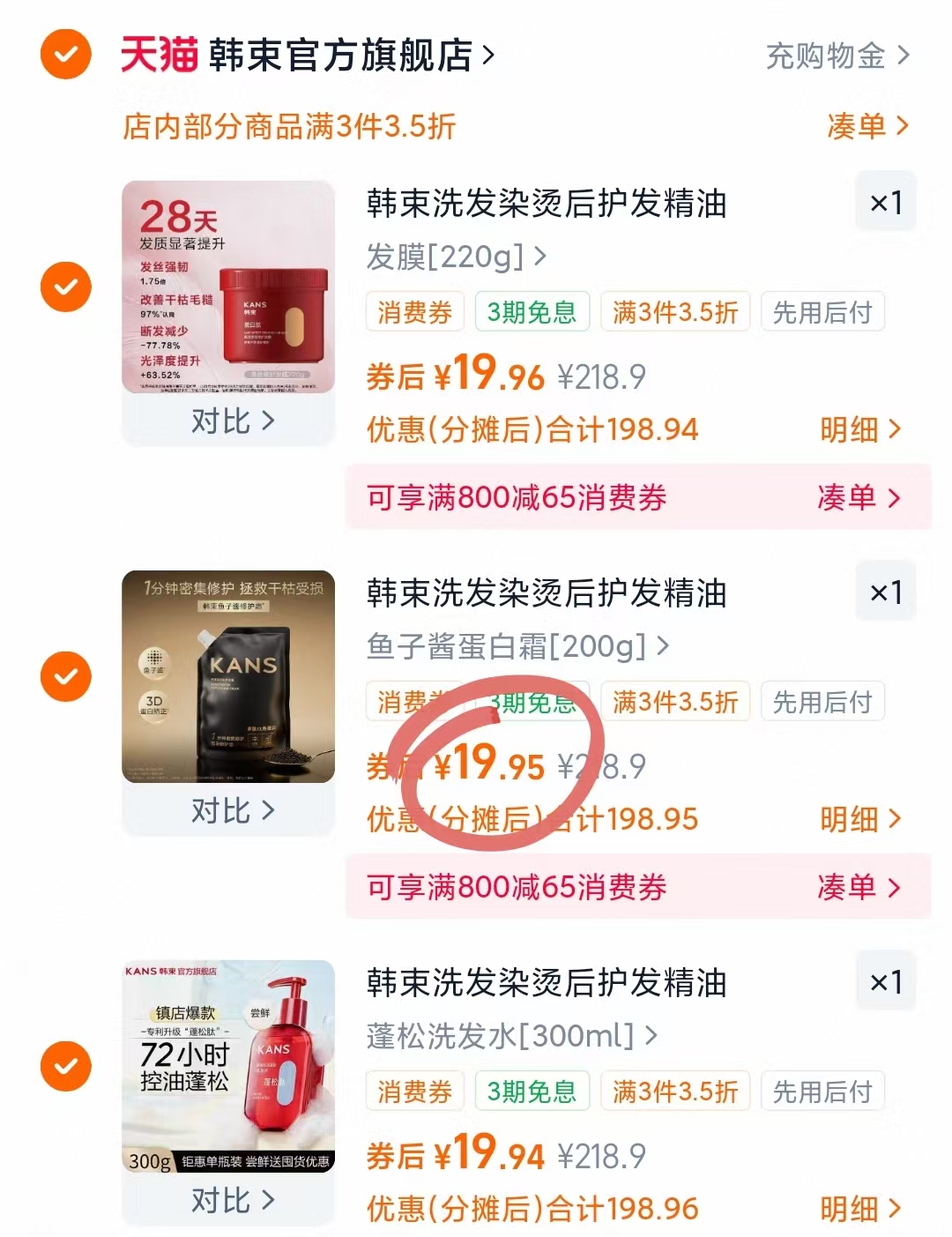952x1237 pixels.
Task: Click the 消费券 tag on 蓬松洗发水
Action: tap(414, 1091)
